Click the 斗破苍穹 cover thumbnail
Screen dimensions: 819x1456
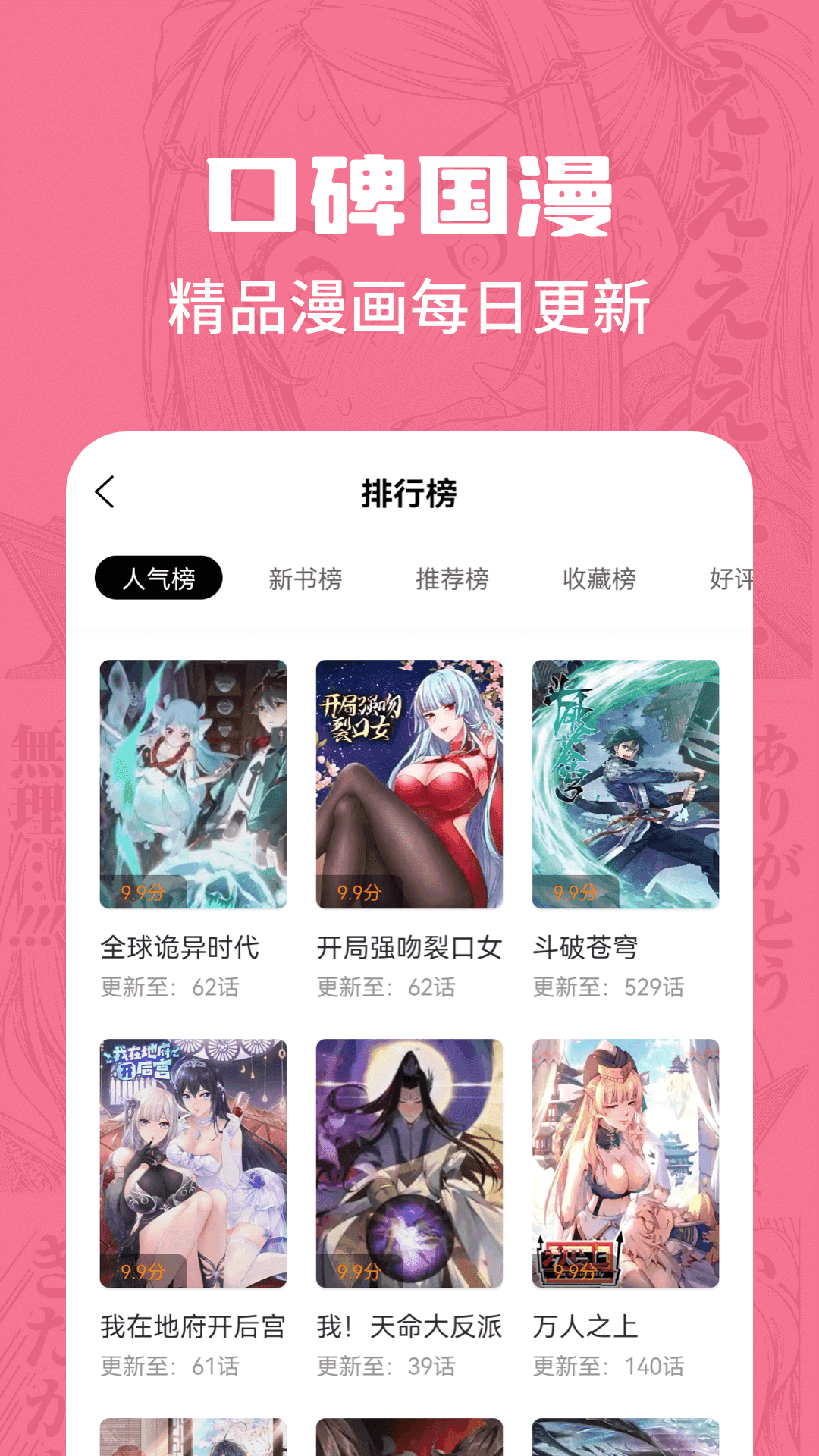pyautogui.click(x=625, y=781)
